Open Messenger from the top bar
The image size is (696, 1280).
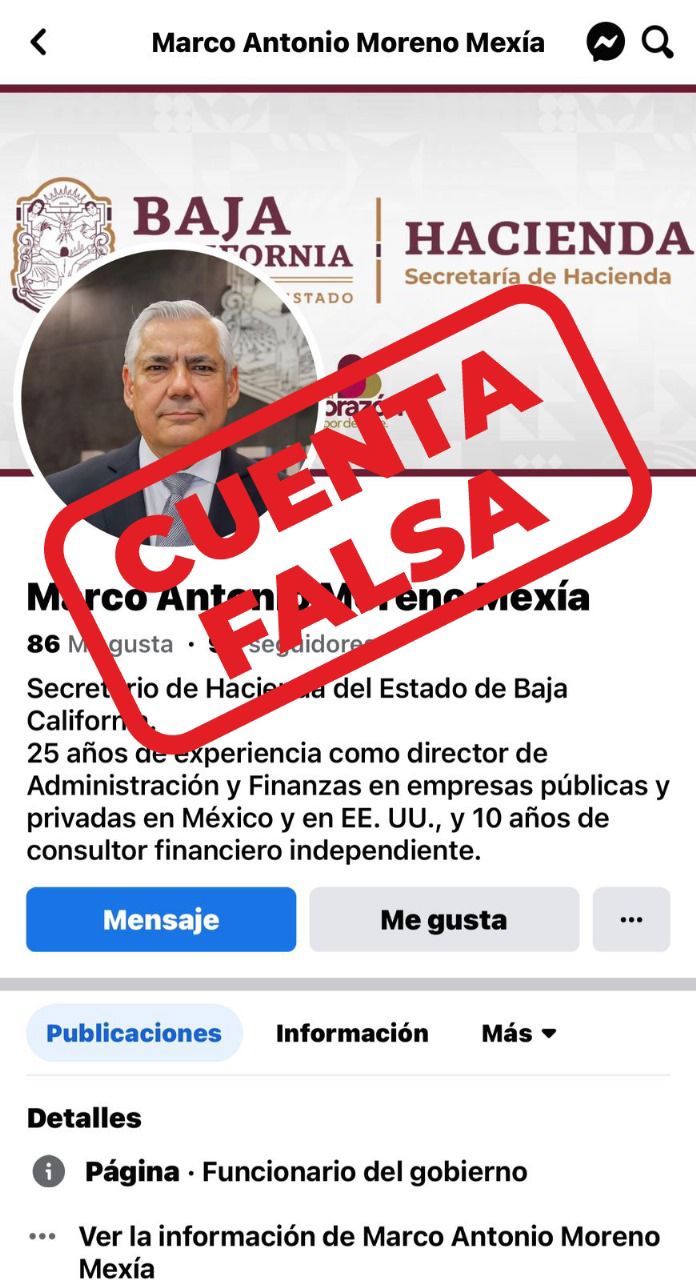pos(605,43)
